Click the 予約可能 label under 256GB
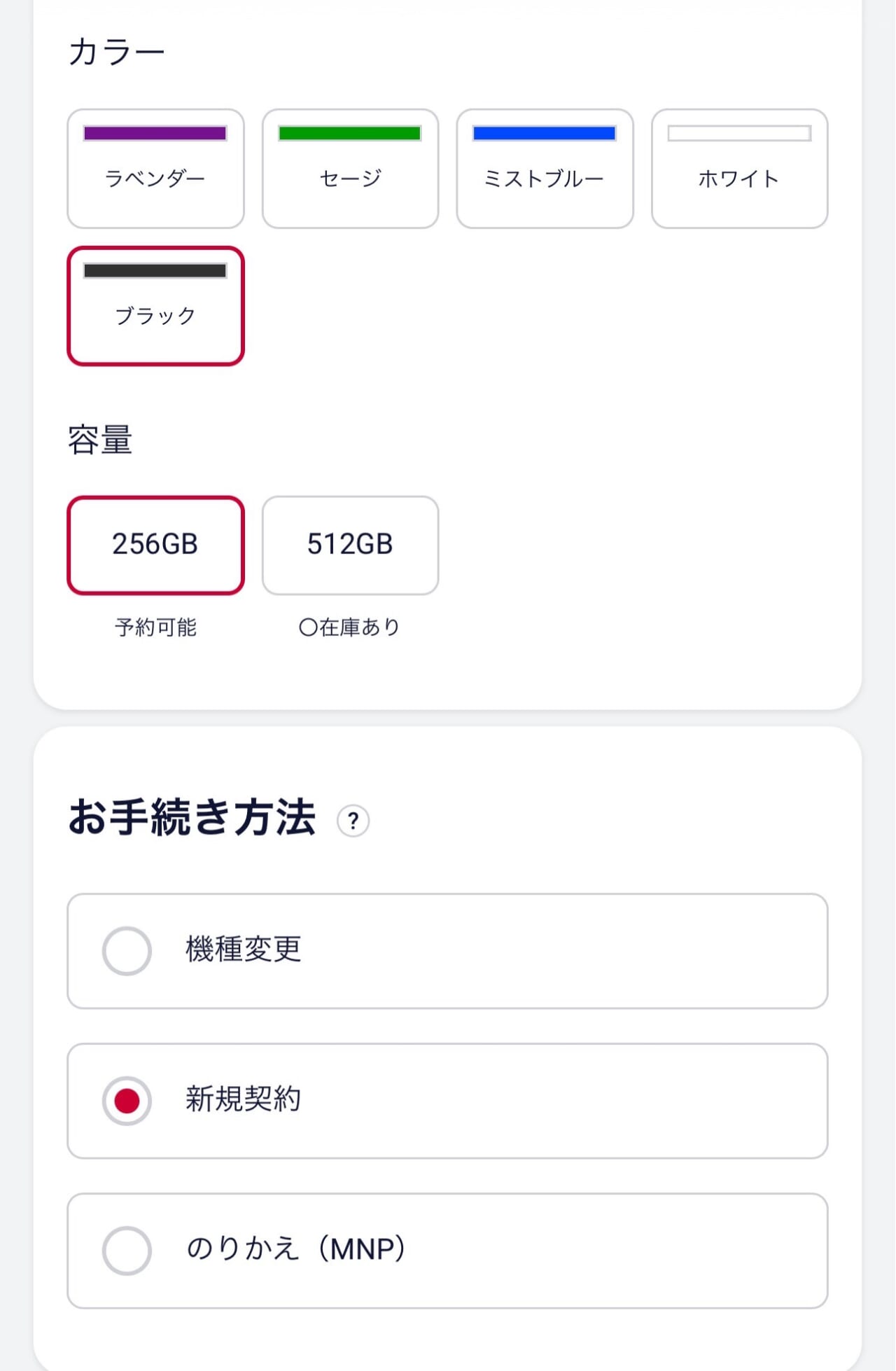The width and height of the screenshot is (896, 1371). pyautogui.click(x=155, y=628)
